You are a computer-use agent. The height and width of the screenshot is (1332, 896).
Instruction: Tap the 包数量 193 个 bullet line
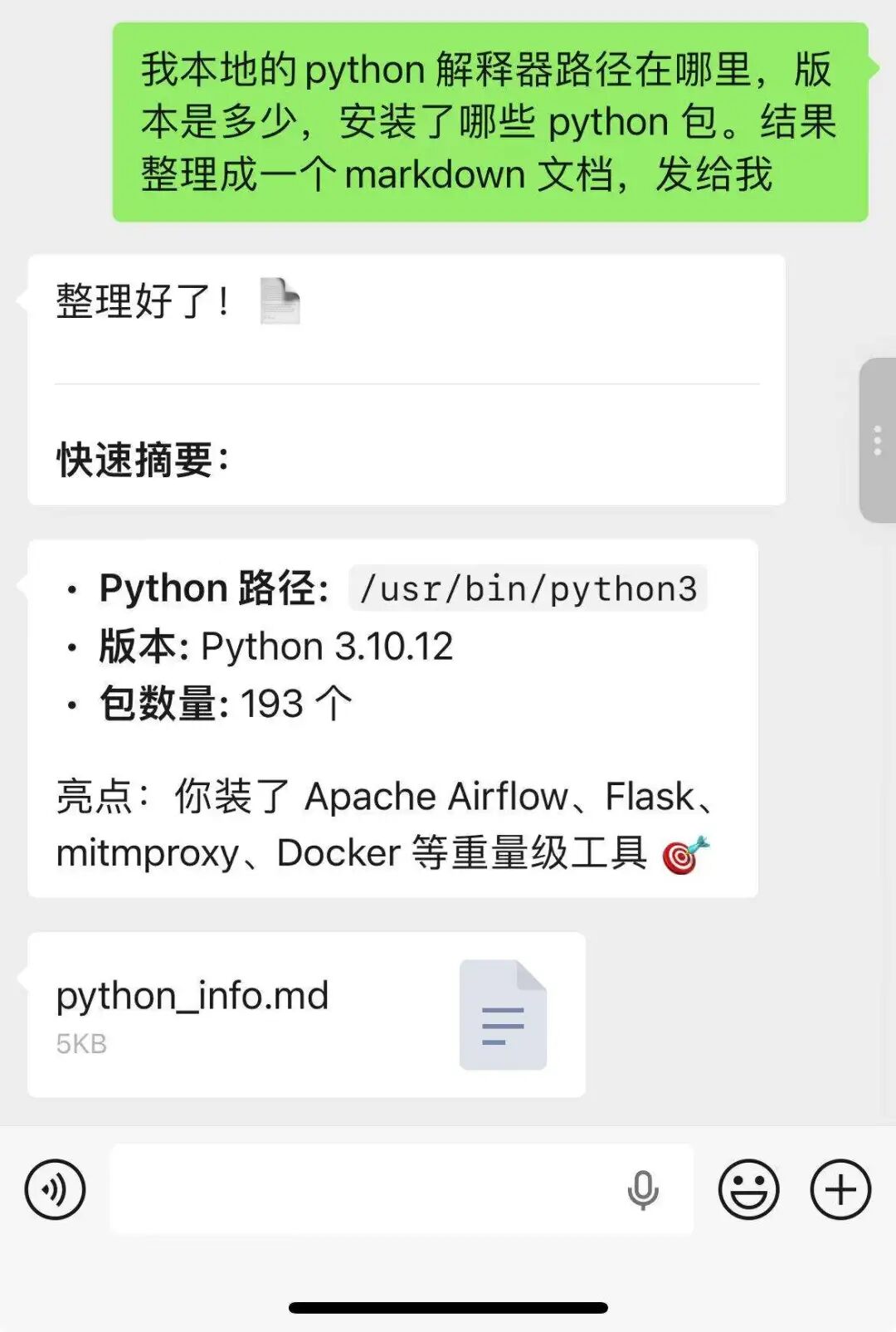pos(224,701)
